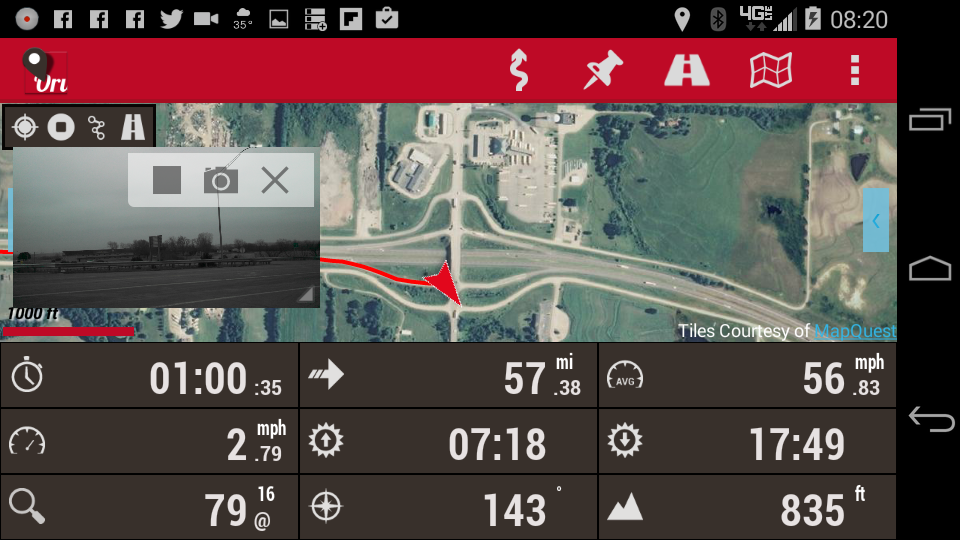Open the folded map icon
The width and height of the screenshot is (960, 540).
(771, 70)
